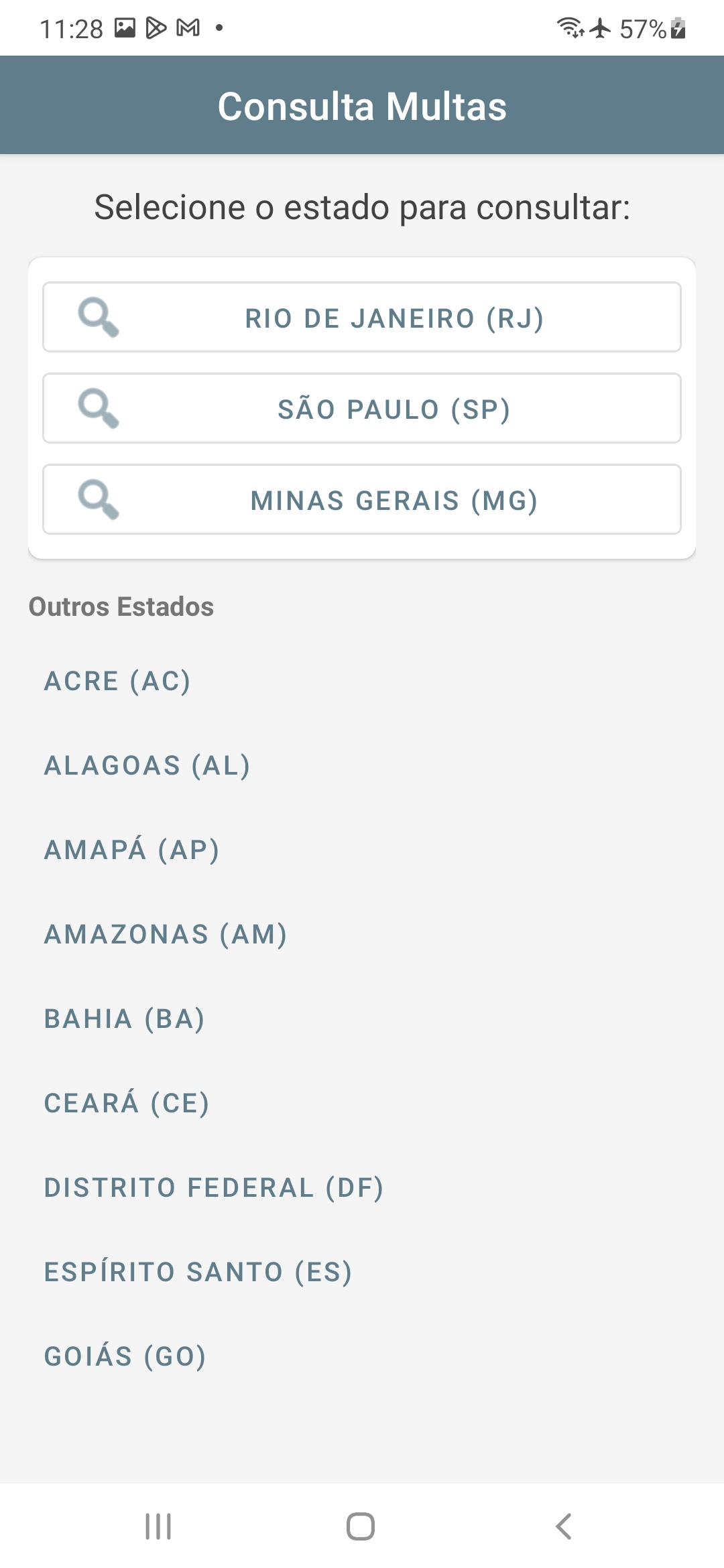Choose Ceará (CE) from the list
Viewport: 724px width, 1568px height.
click(127, 1104)
